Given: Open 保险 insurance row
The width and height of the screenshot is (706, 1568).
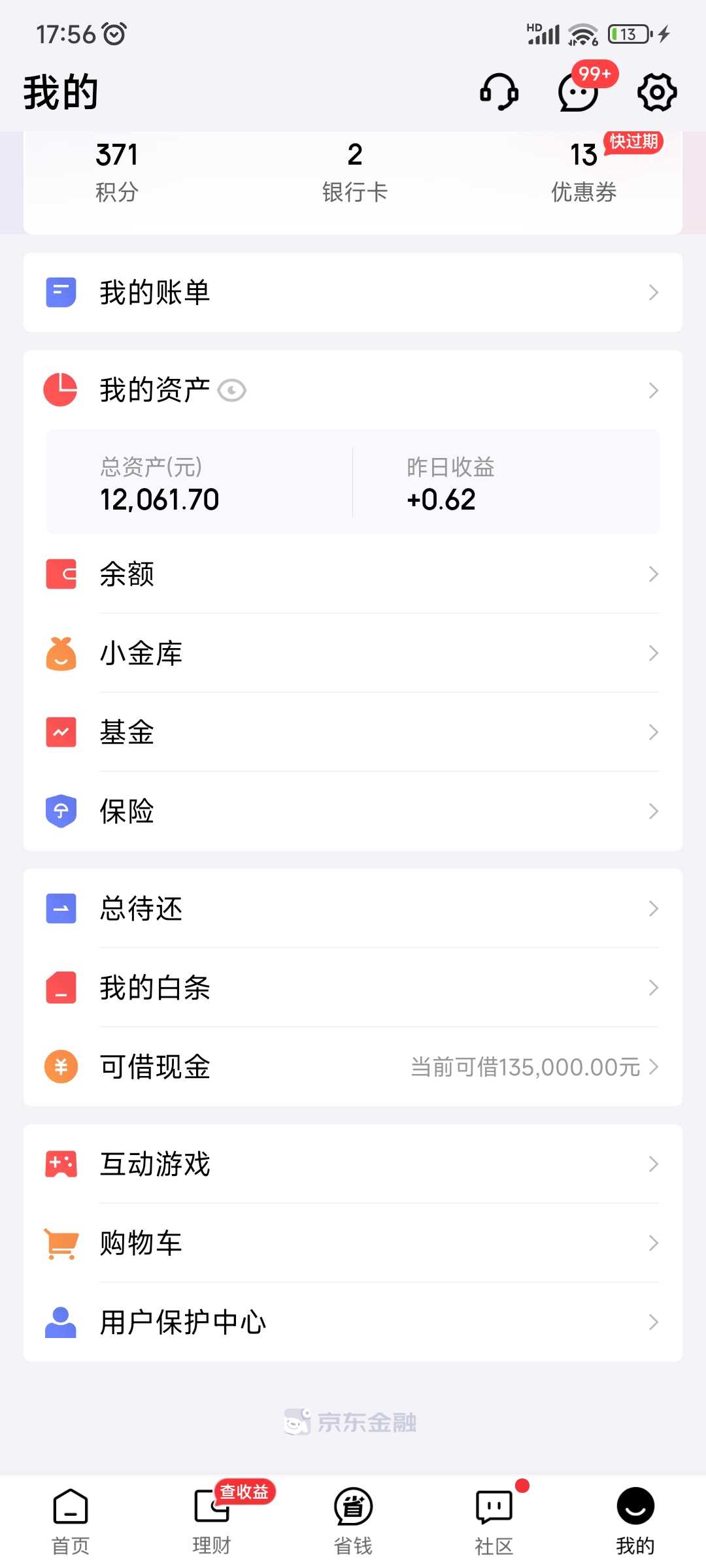Looking at the screenshot, I should (x=353, y=811).
